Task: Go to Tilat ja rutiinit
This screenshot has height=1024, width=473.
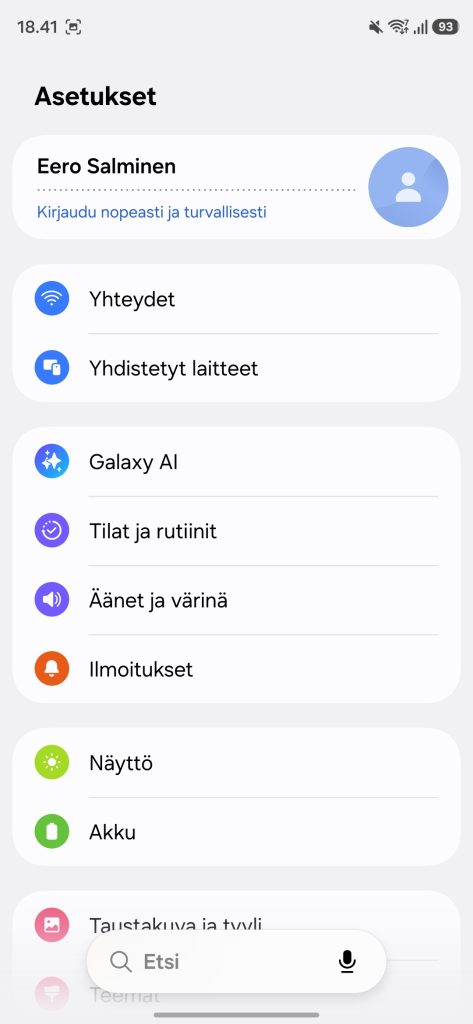Action: (x=236, y=531)
